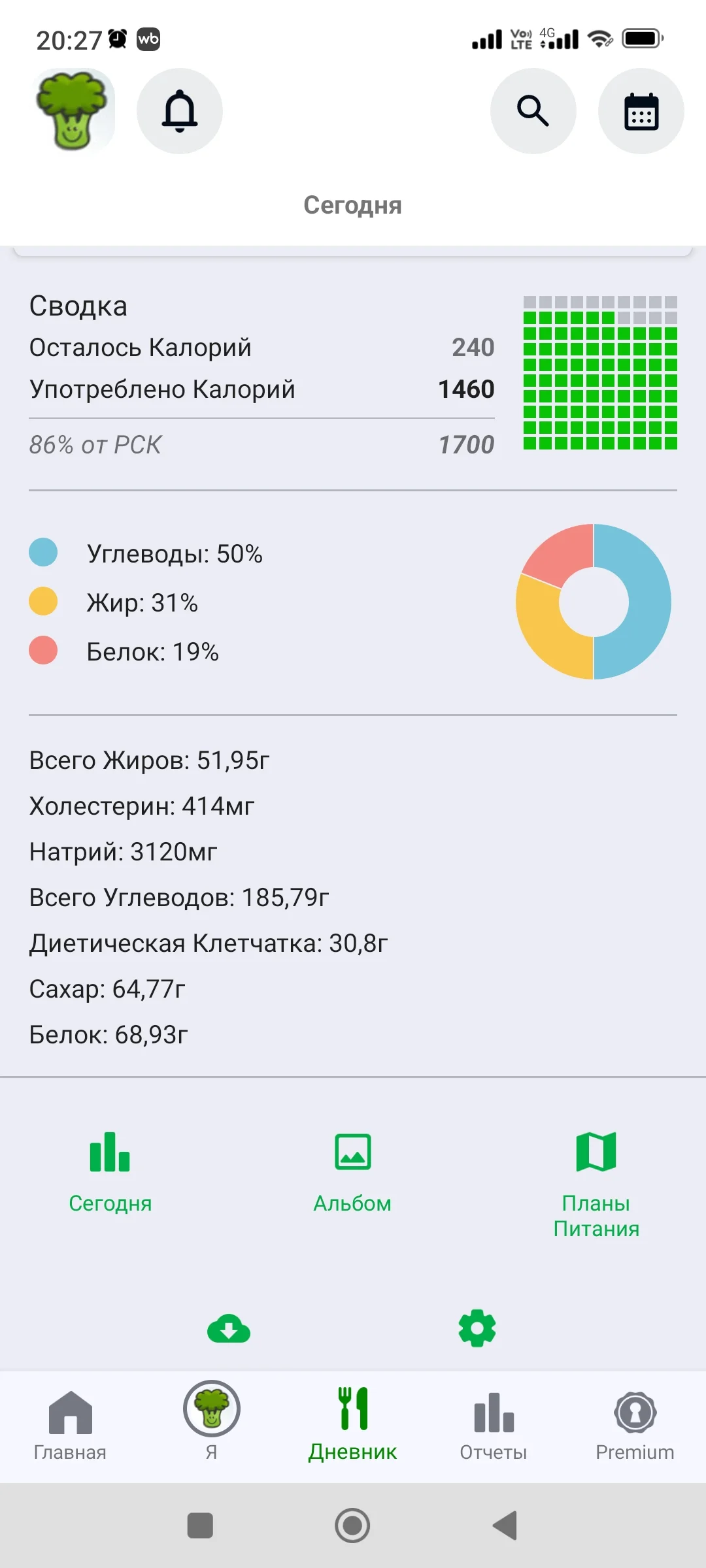Tap the system home button

pyautogui.click(x=352, y=1526)
